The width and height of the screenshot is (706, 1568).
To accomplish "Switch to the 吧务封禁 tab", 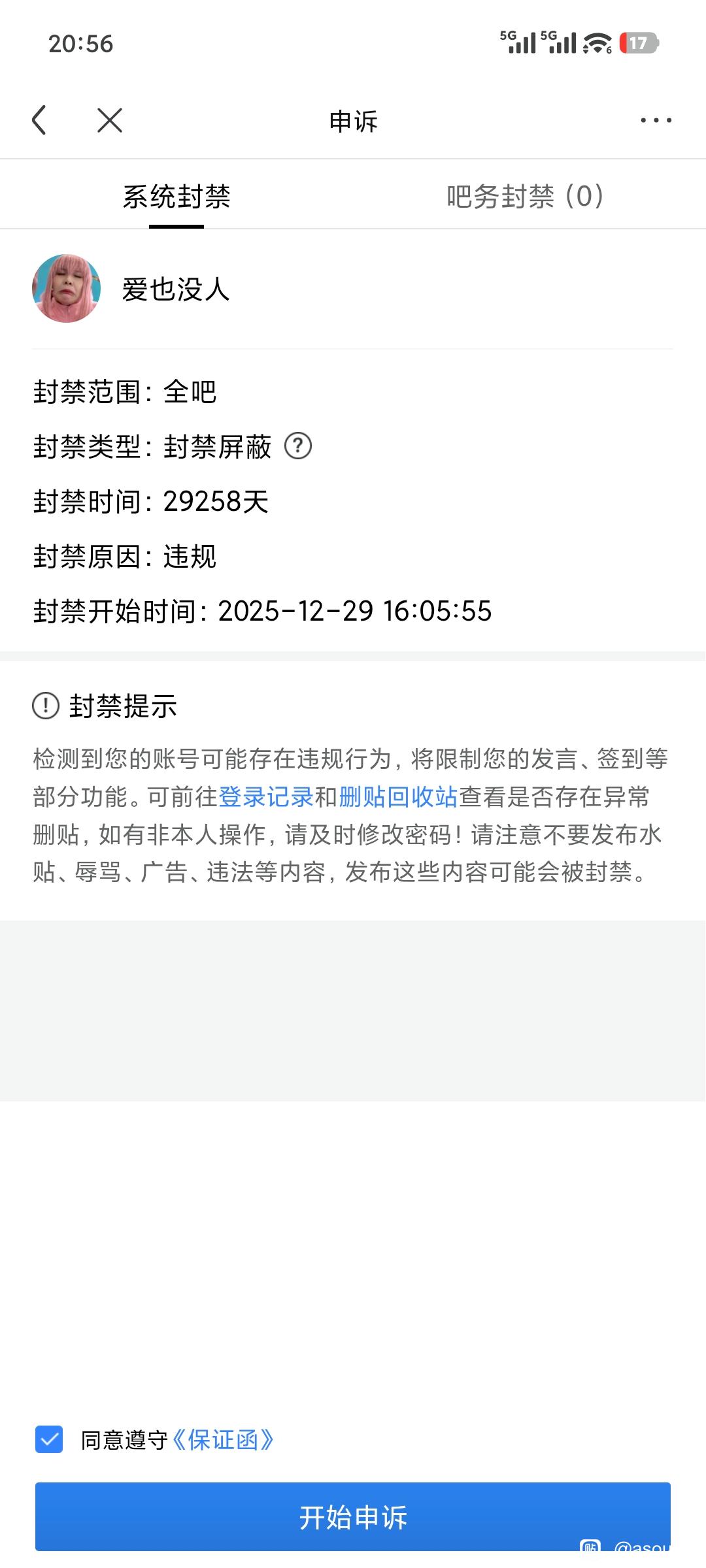I will 525,196.
